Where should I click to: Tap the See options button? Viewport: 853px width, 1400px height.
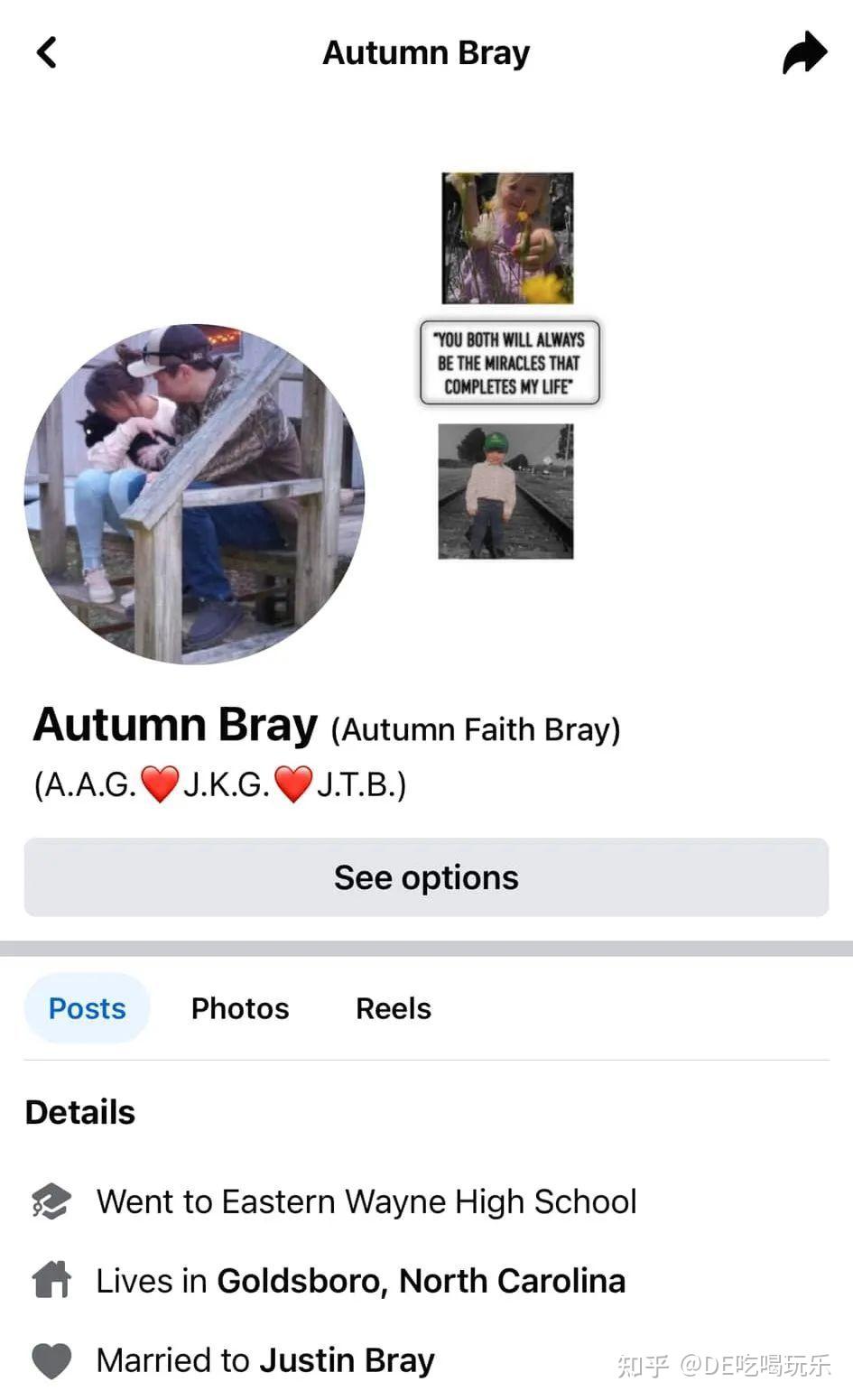pos(426,877)
